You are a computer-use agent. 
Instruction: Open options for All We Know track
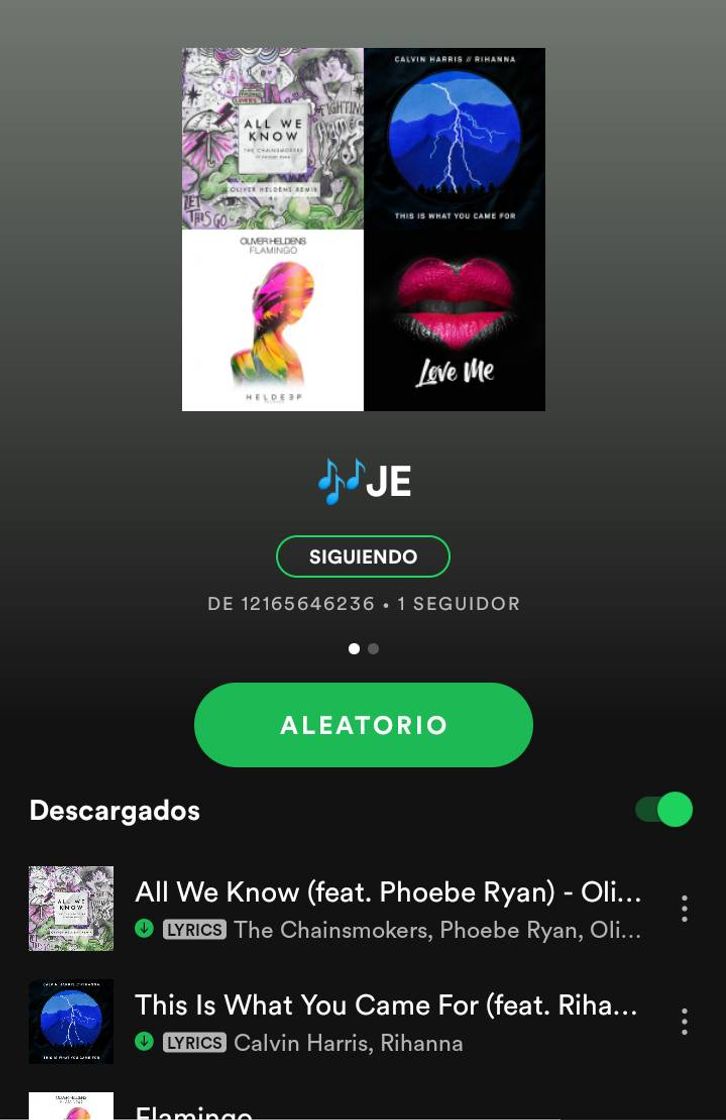tap(684, 908)
